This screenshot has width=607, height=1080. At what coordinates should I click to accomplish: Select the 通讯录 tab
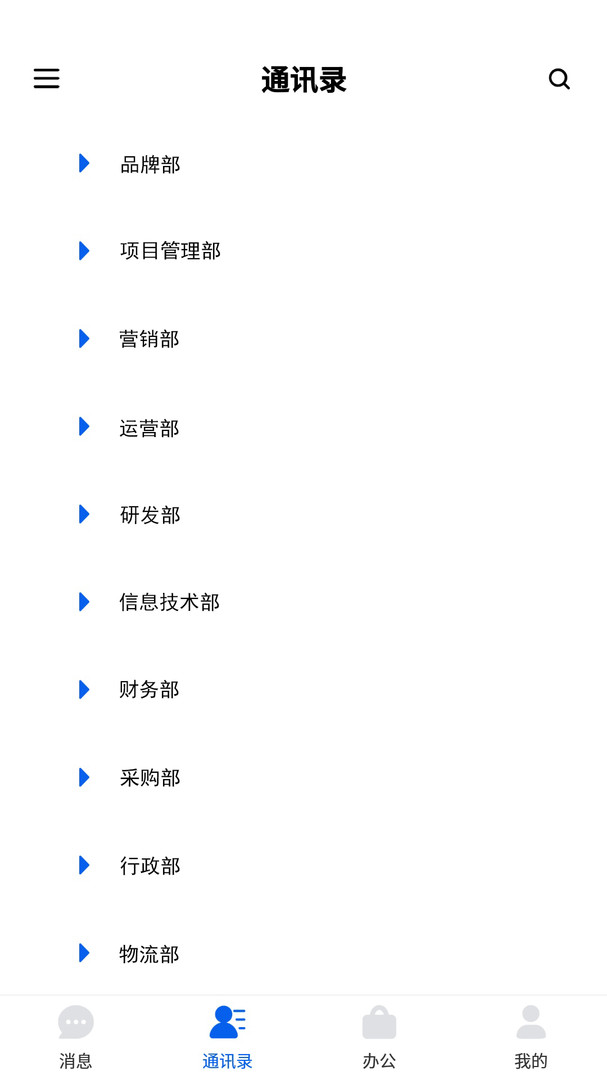228,1037
